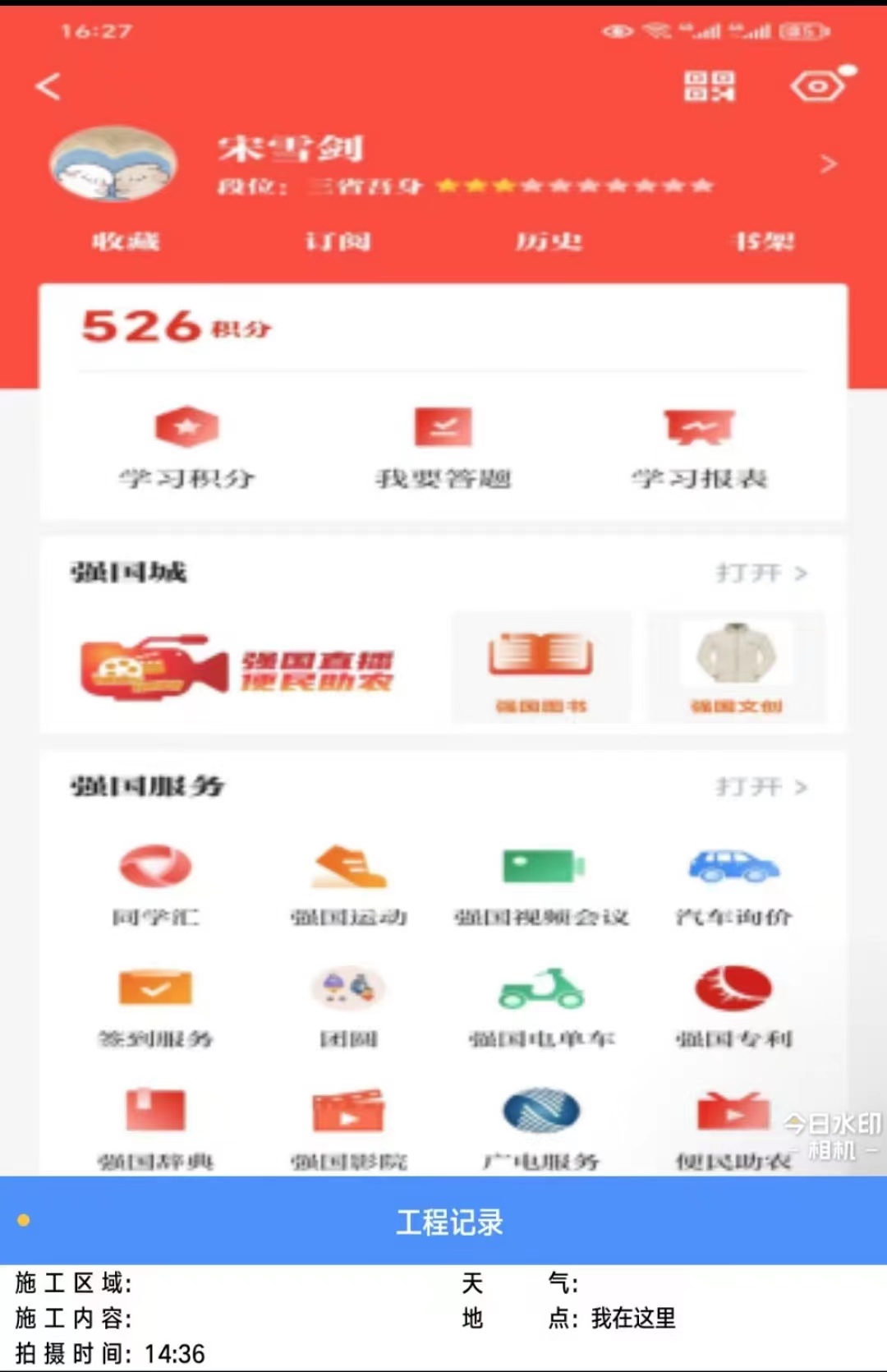Open the settings hexagon icon
The width and height of the screenshot is (887, 1372).
pos(818,86)
